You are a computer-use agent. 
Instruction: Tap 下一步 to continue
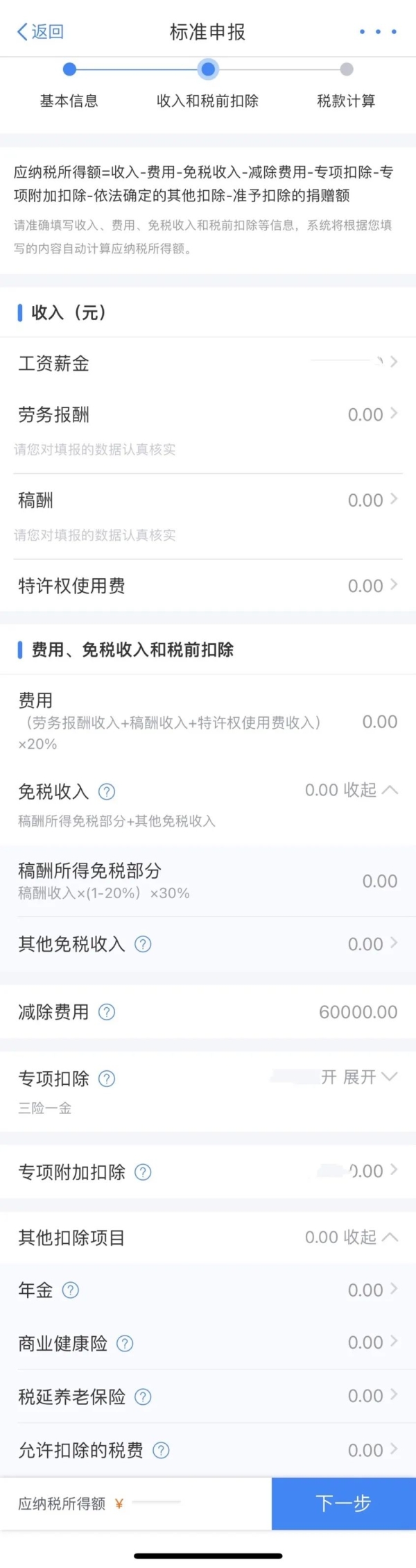(x=343, y=1504)
